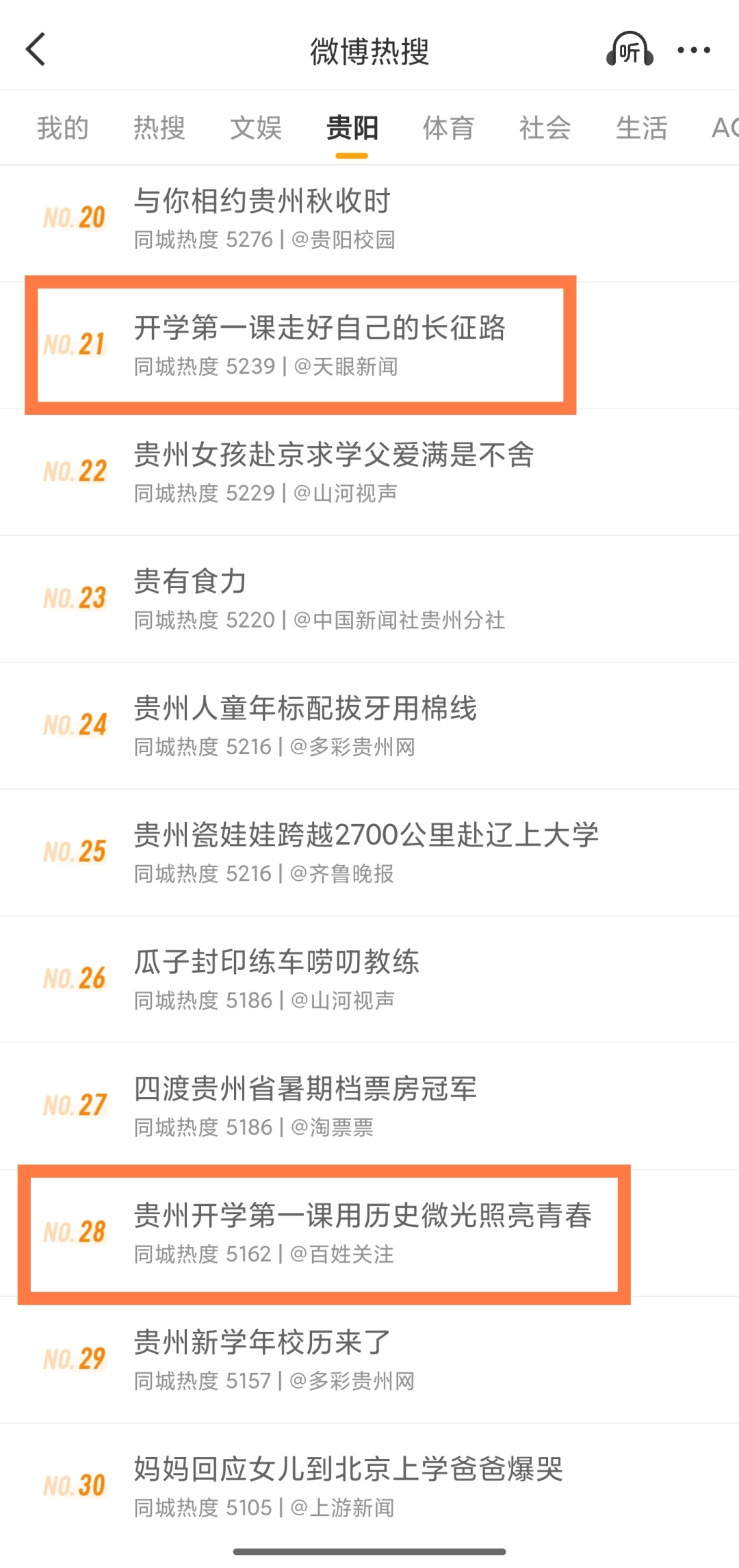Open topic 瓜子封印练车唠叨教练
The image size is (739, 1568).
369,979
